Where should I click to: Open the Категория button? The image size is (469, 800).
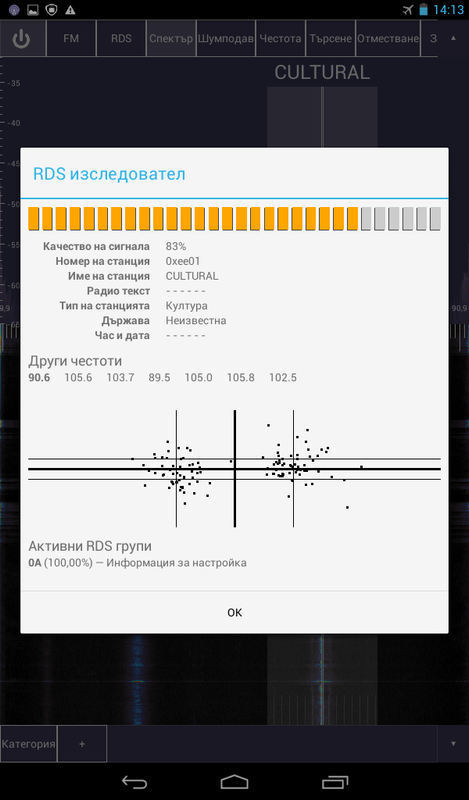(x=28, y=744)
